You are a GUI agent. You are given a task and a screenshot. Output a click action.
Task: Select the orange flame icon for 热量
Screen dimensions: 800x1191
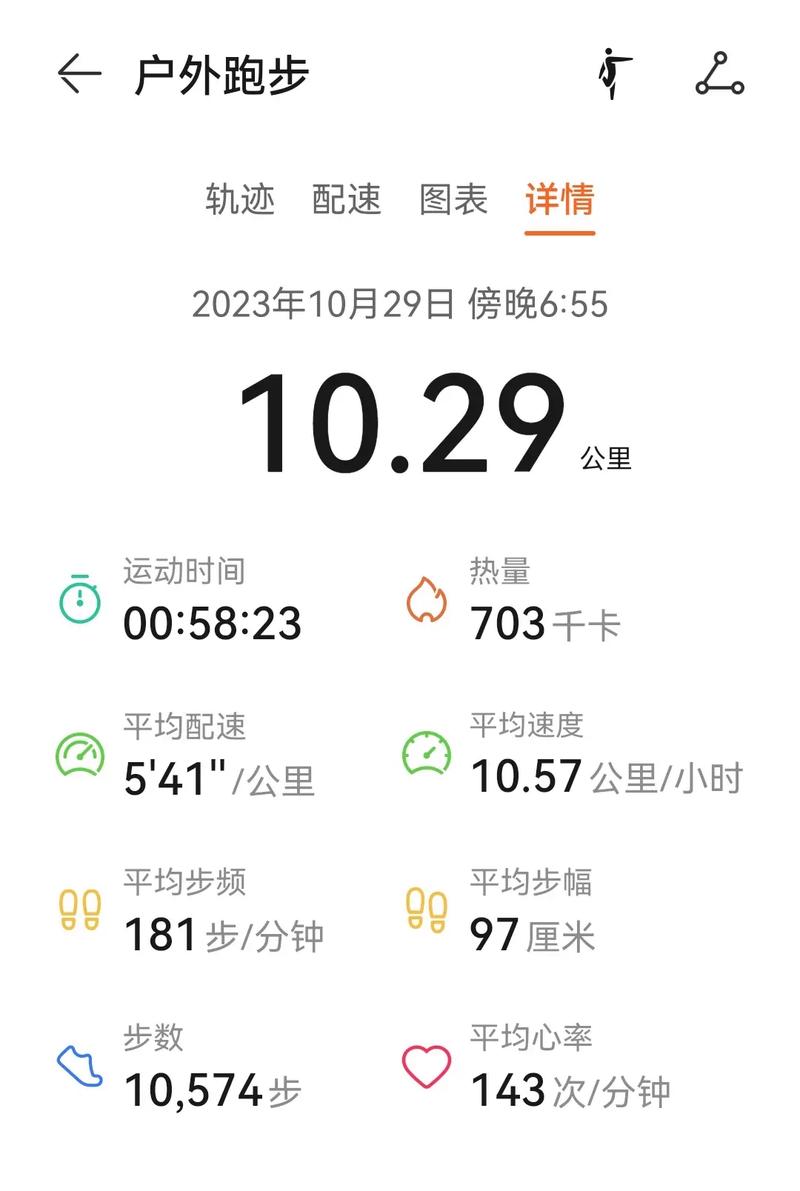coord(428,602)
